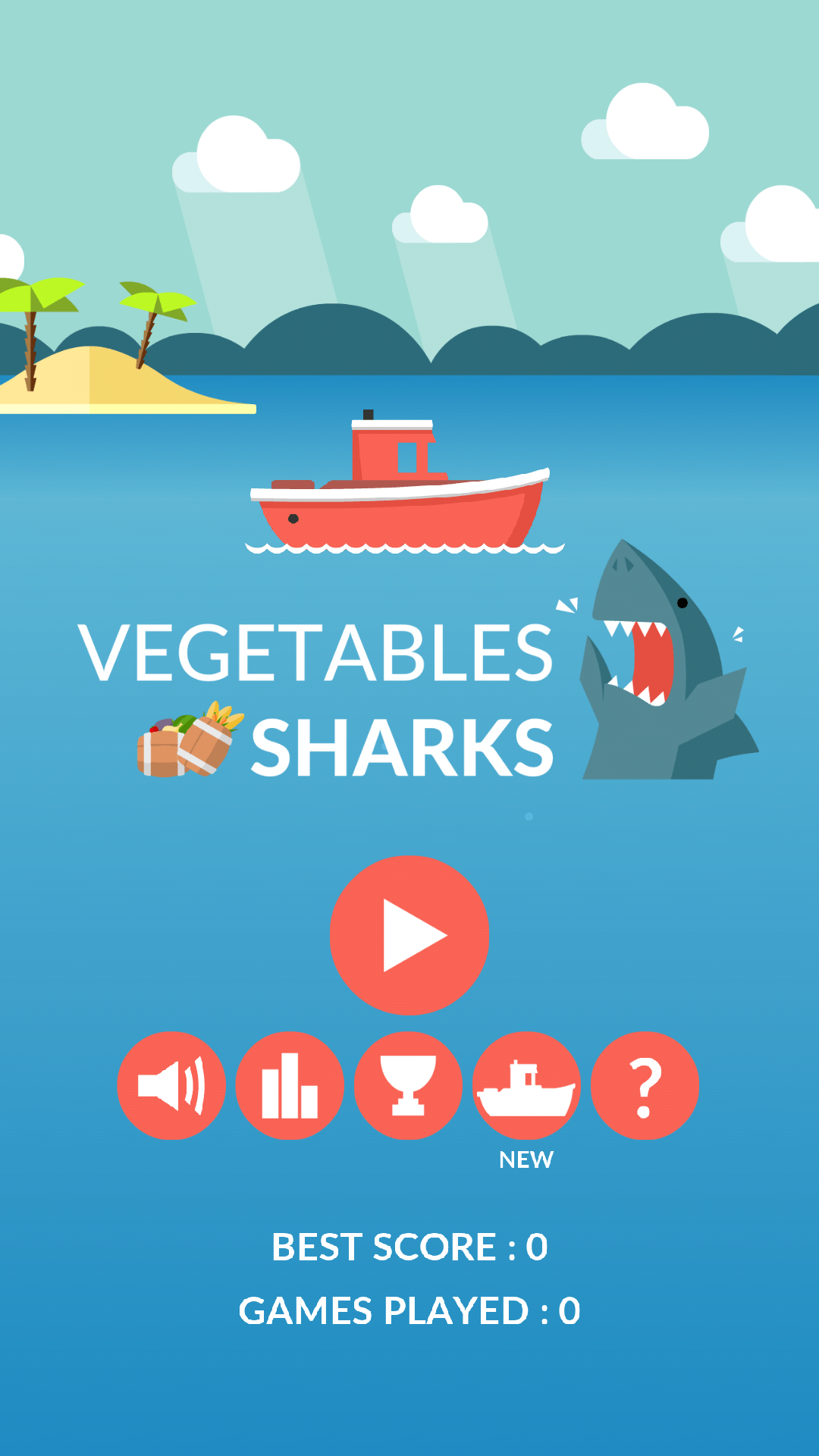Open help with the question mark
Viewport: 819px width, 1456px height.
coord(645,1085)
